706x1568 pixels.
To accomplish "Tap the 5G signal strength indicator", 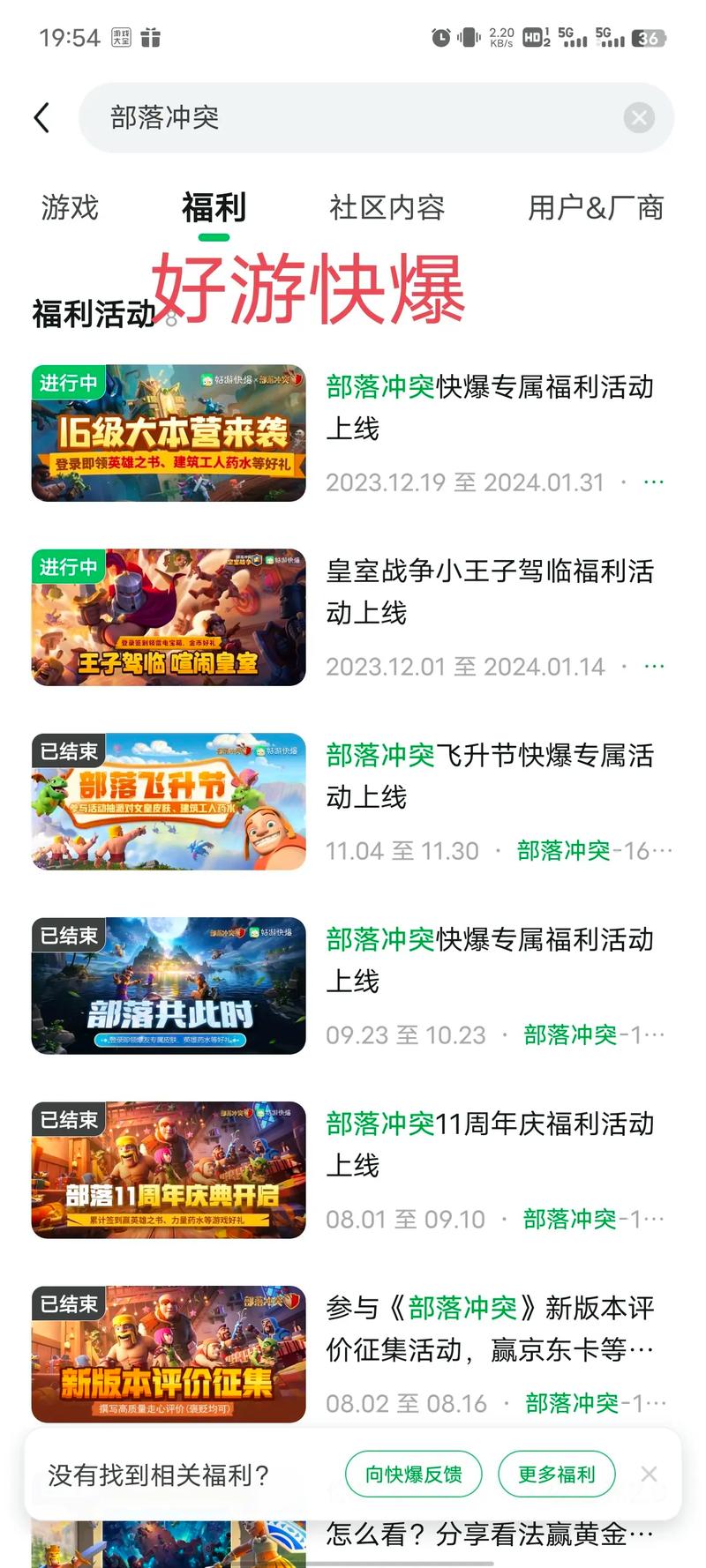I will 575,38.
